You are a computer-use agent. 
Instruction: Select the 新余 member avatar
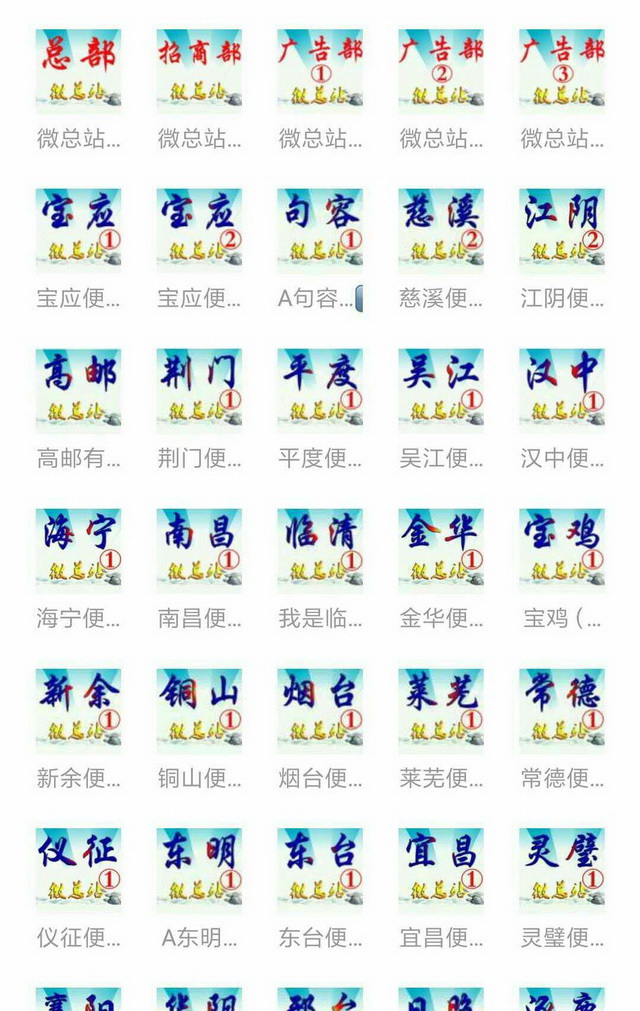[78, 710]
